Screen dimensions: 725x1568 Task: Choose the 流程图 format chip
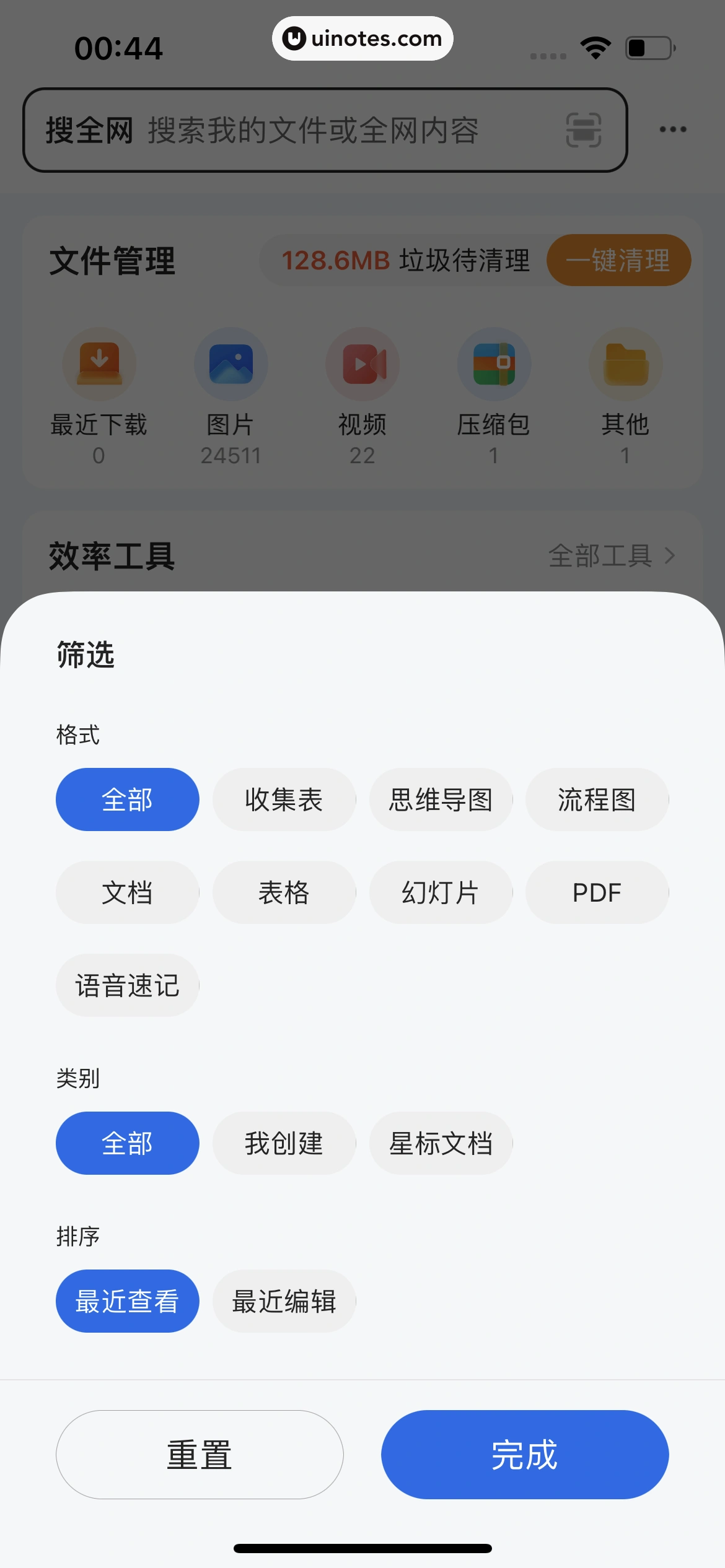pyautogui.click(x=597, y=799)
